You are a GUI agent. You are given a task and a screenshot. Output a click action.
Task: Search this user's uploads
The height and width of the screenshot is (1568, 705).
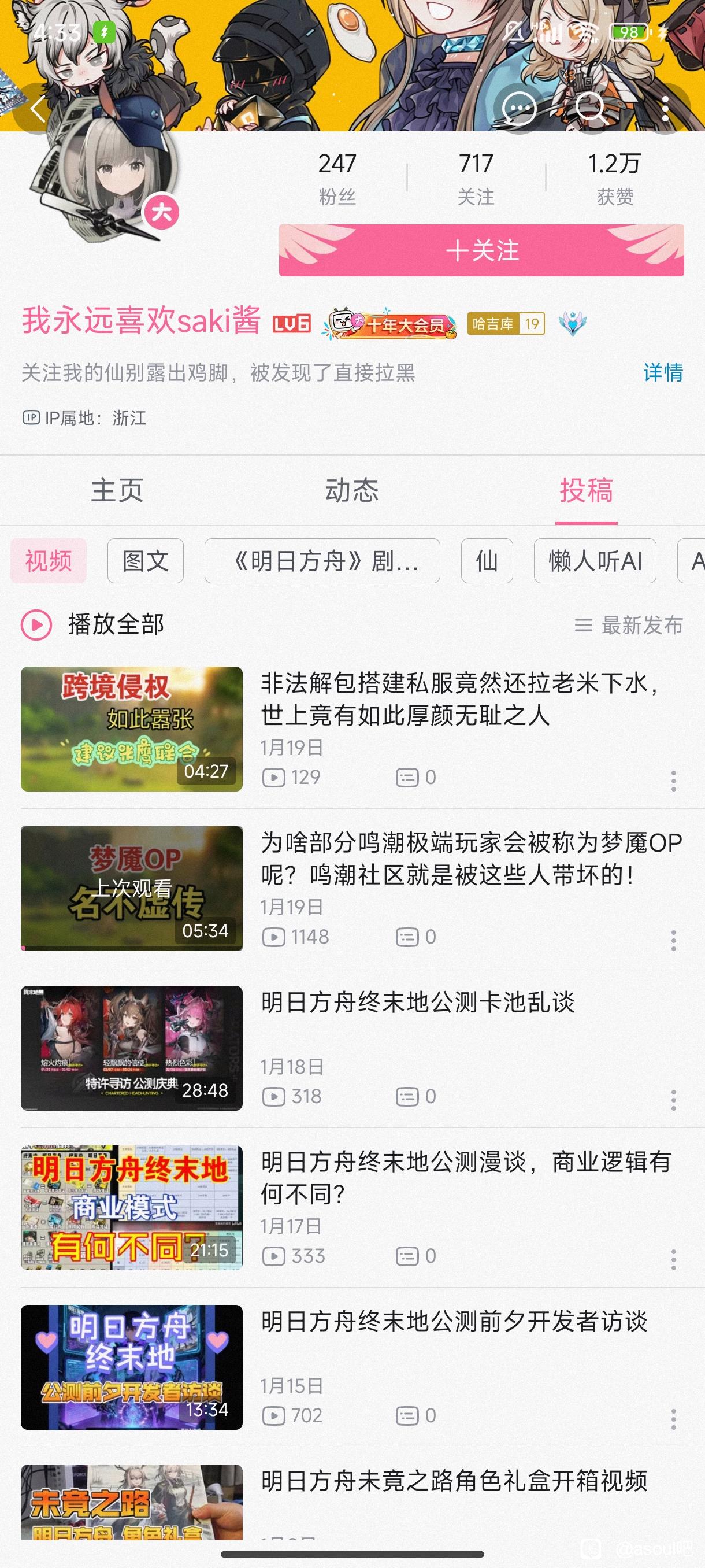pos(591,110)
